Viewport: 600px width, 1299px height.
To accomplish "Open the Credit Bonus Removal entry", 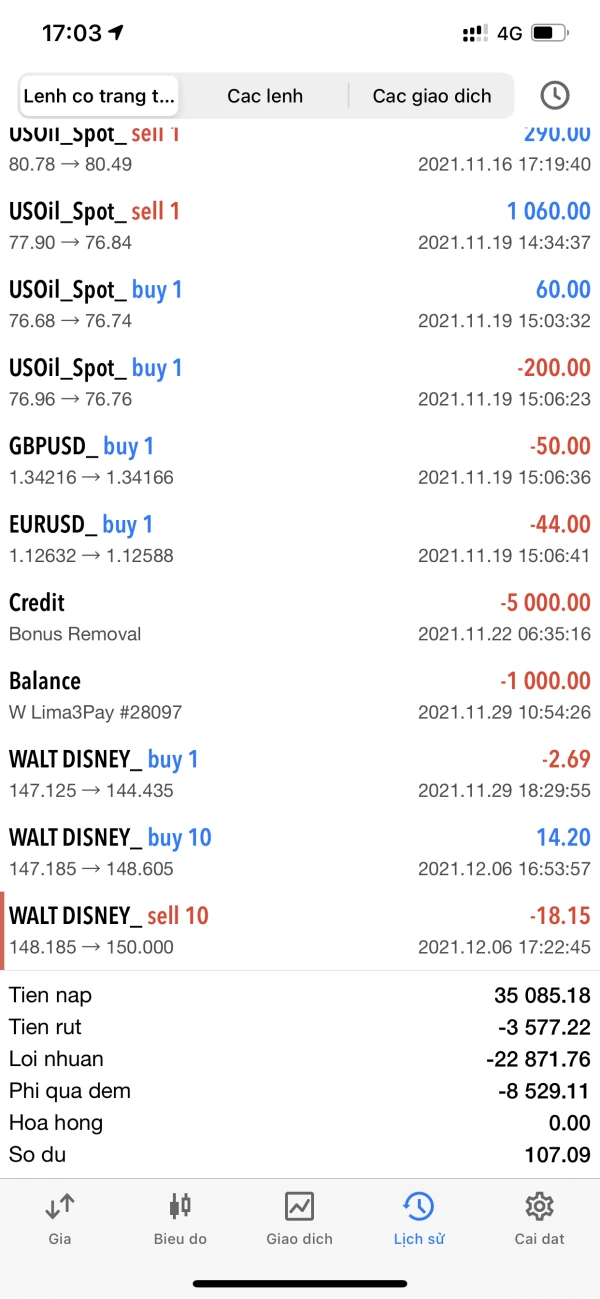I will tap(300, 617).
